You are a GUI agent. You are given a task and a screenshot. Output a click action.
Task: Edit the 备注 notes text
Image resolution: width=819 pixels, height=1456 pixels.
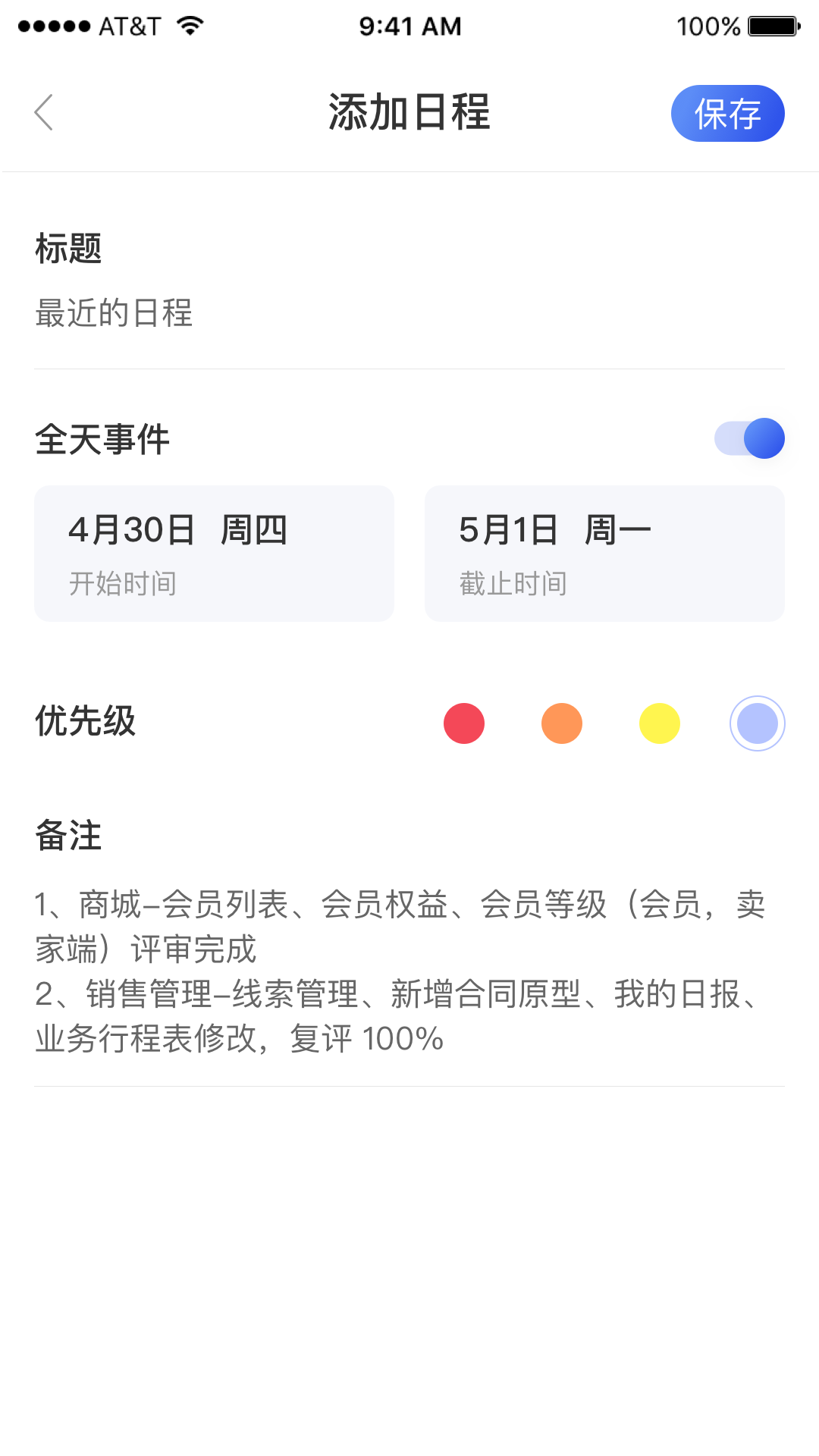tap(409, 971)
